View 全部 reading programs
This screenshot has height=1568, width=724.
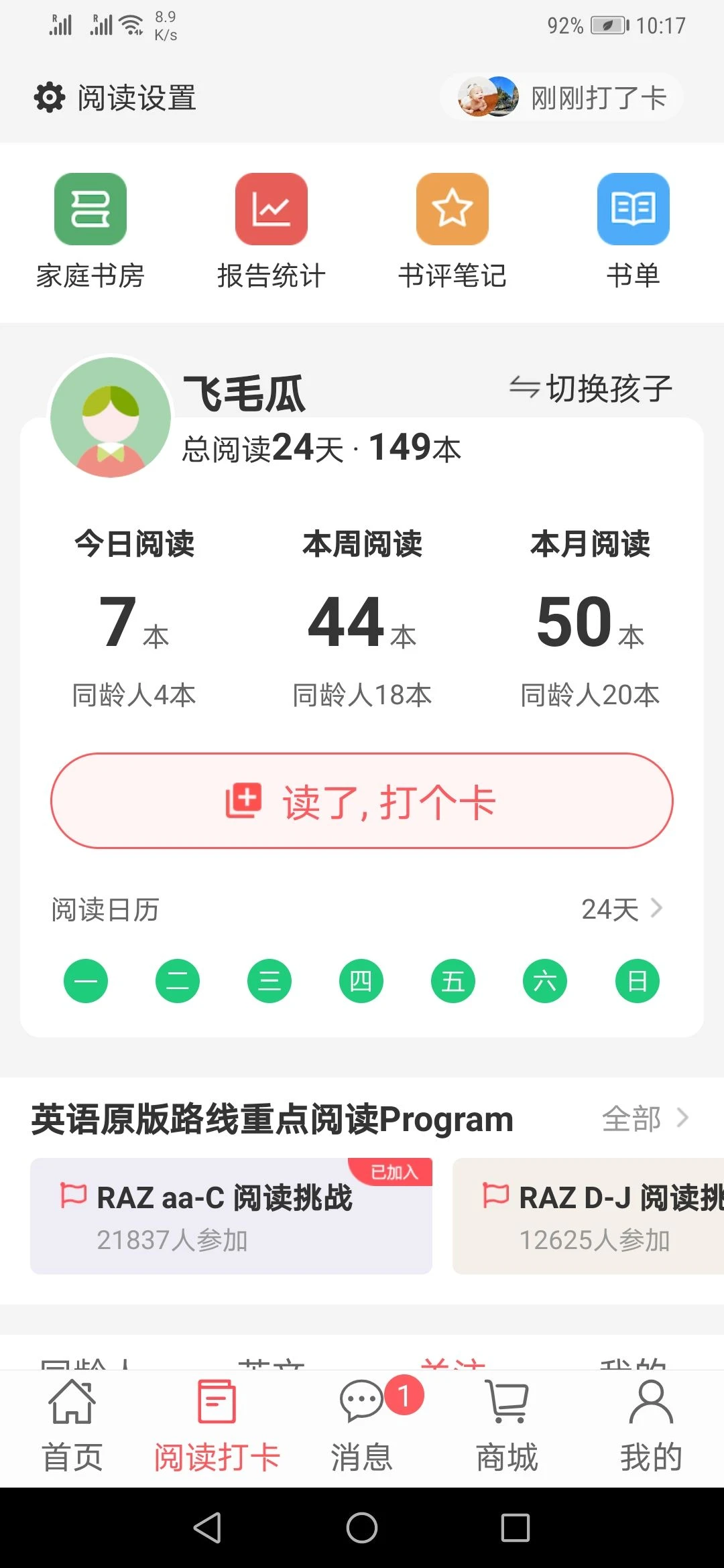645,1118
